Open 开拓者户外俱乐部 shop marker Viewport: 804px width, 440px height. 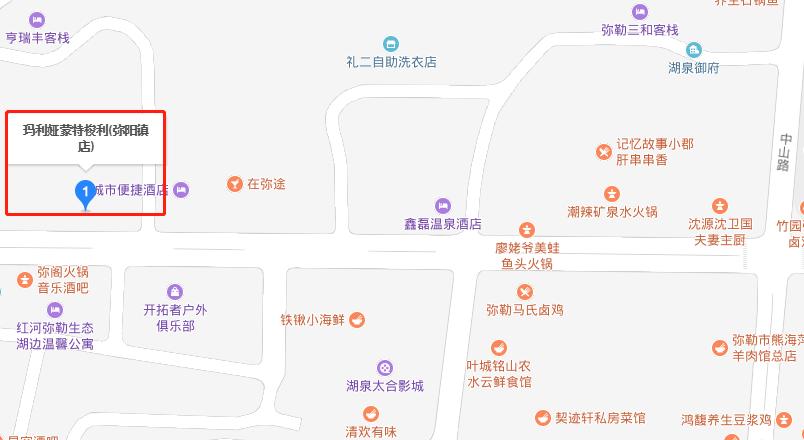point(176,292)
